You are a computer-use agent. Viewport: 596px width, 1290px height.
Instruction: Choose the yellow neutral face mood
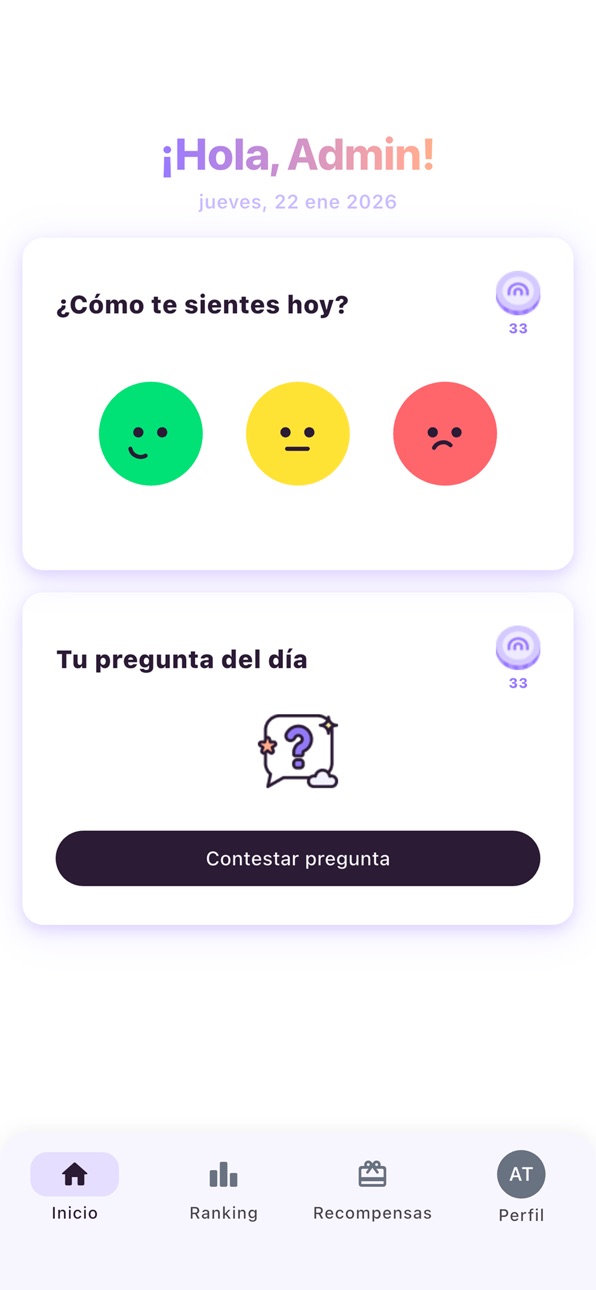coord(298,434)
